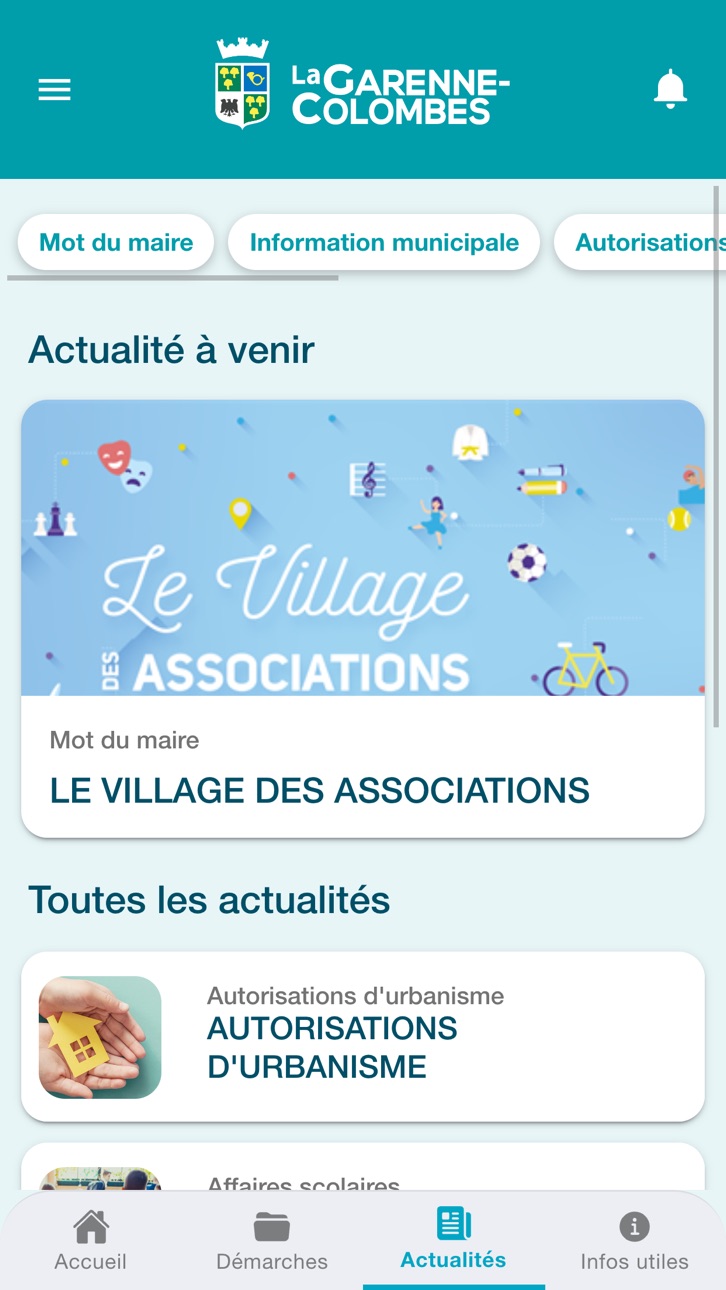Select the Autorisations chip
The image size is (726, 1290).
click(640, 242)
